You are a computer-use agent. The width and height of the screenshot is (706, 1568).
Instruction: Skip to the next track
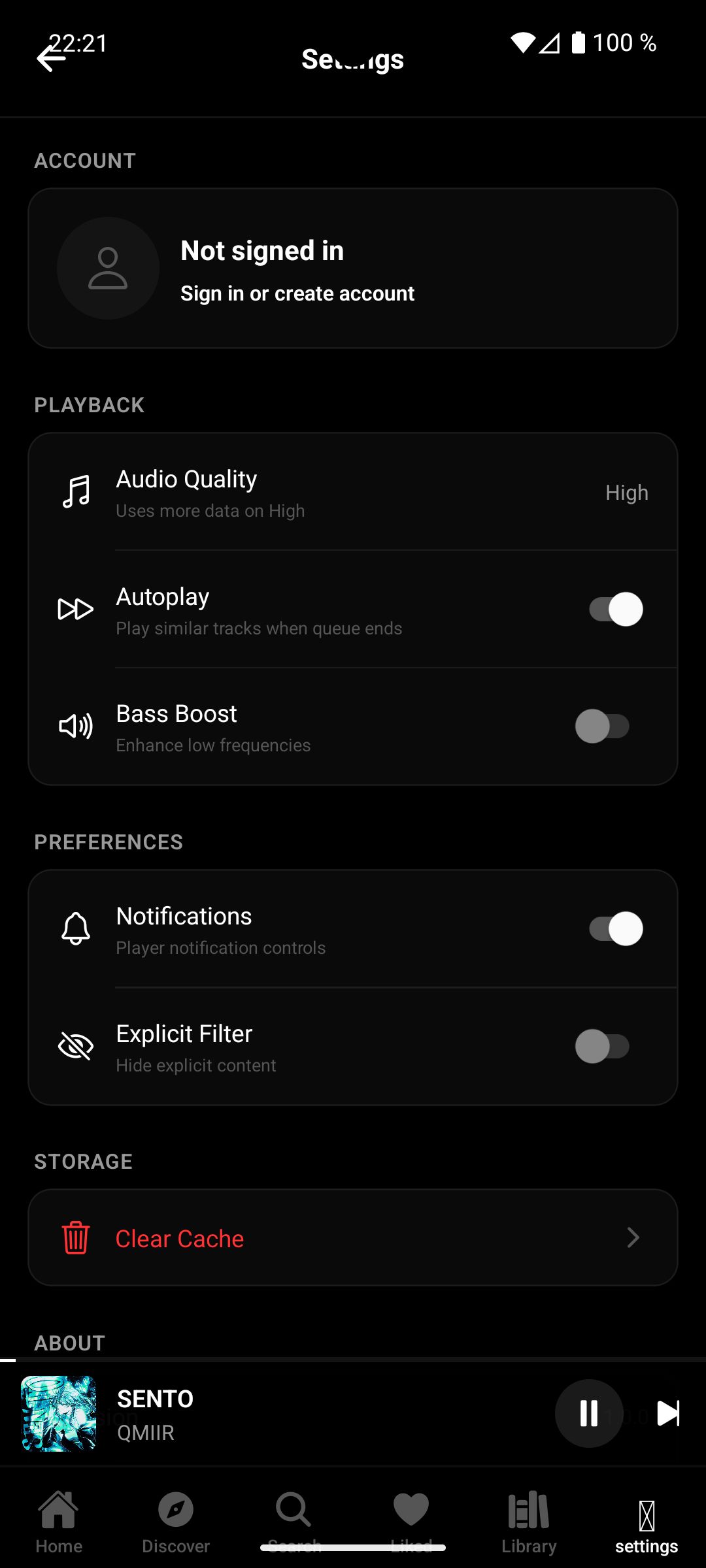[668, 1413]
